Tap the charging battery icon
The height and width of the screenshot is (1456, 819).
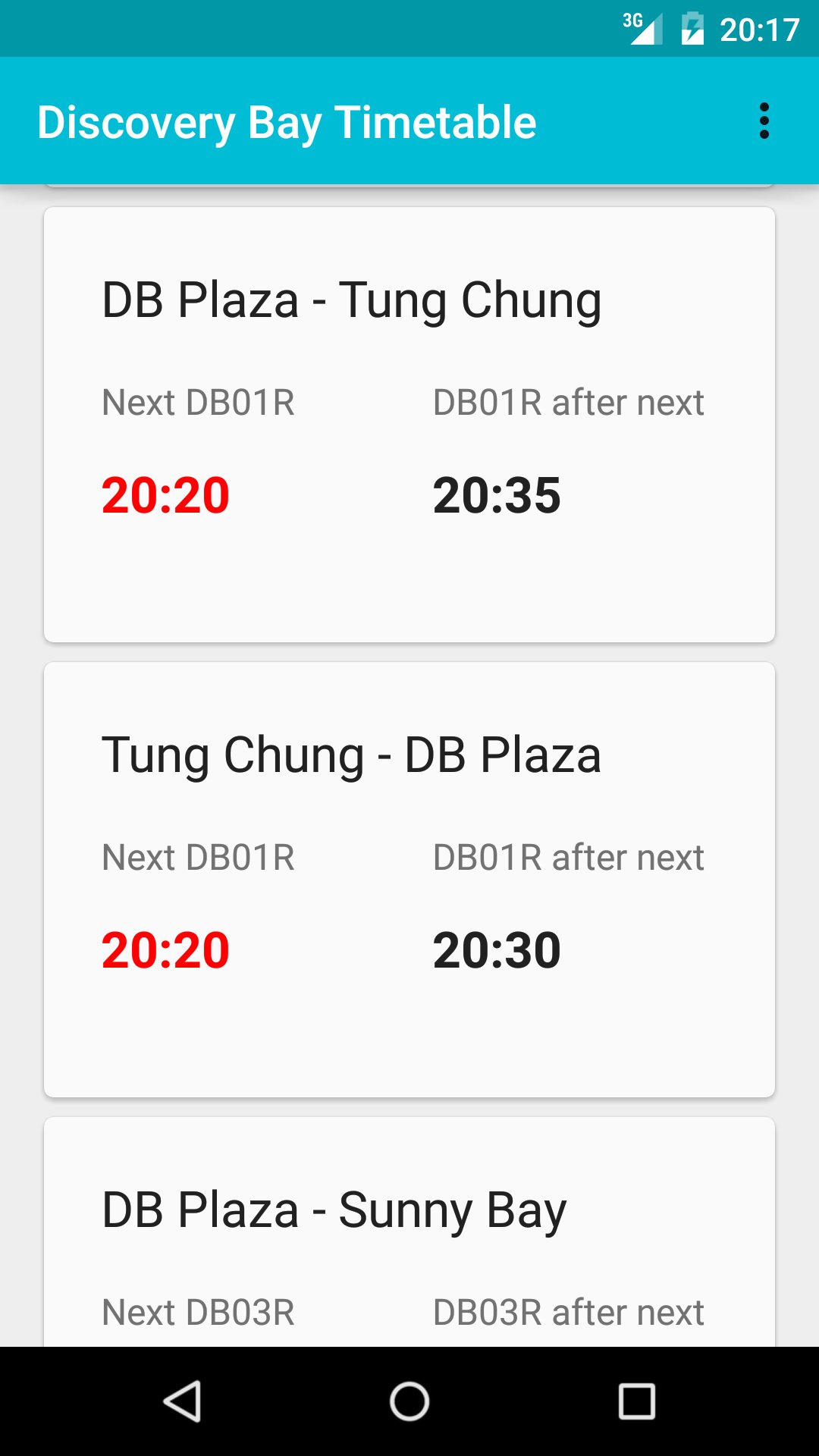pos(694,28)
